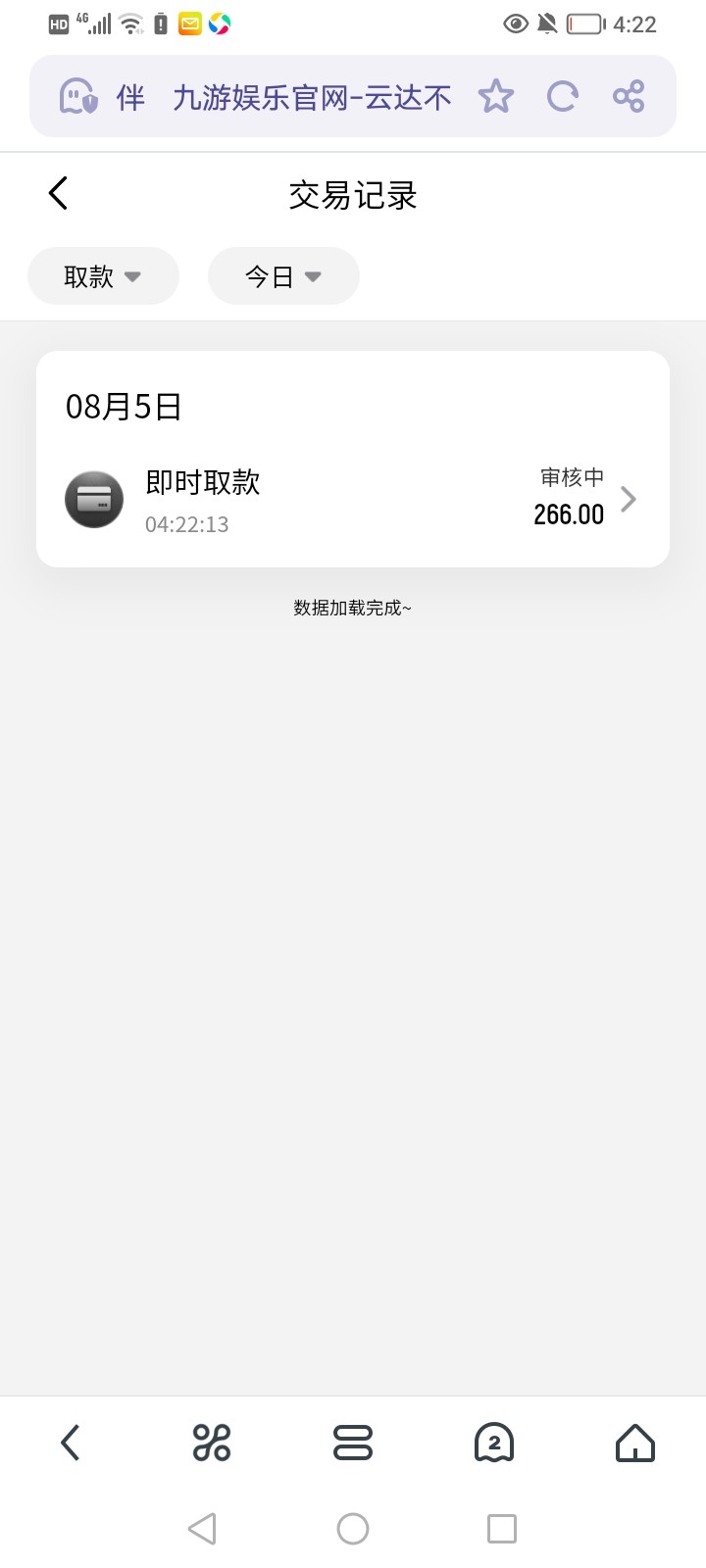
Task: Reload the page with the refresh icon
Action: 562,96
